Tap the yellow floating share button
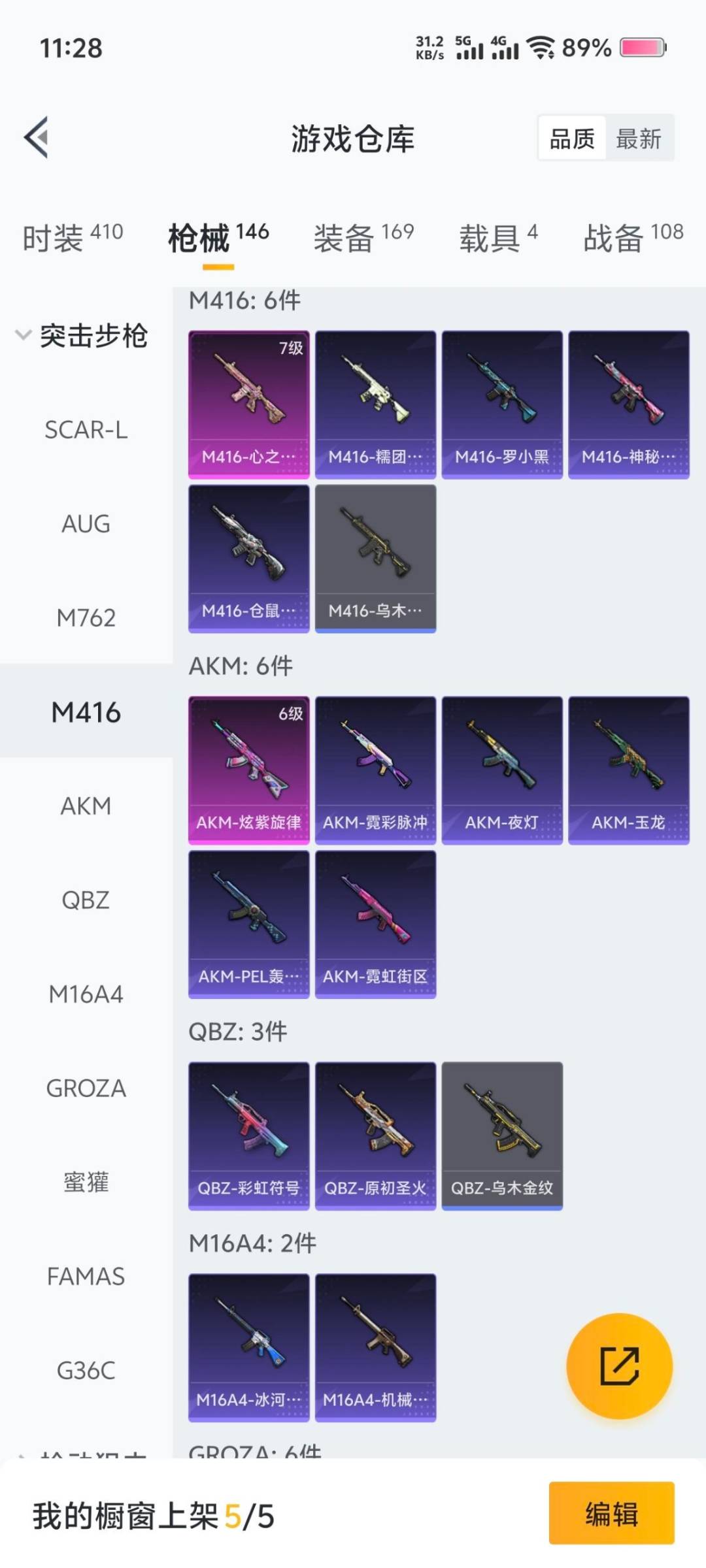 [619, 1366]
